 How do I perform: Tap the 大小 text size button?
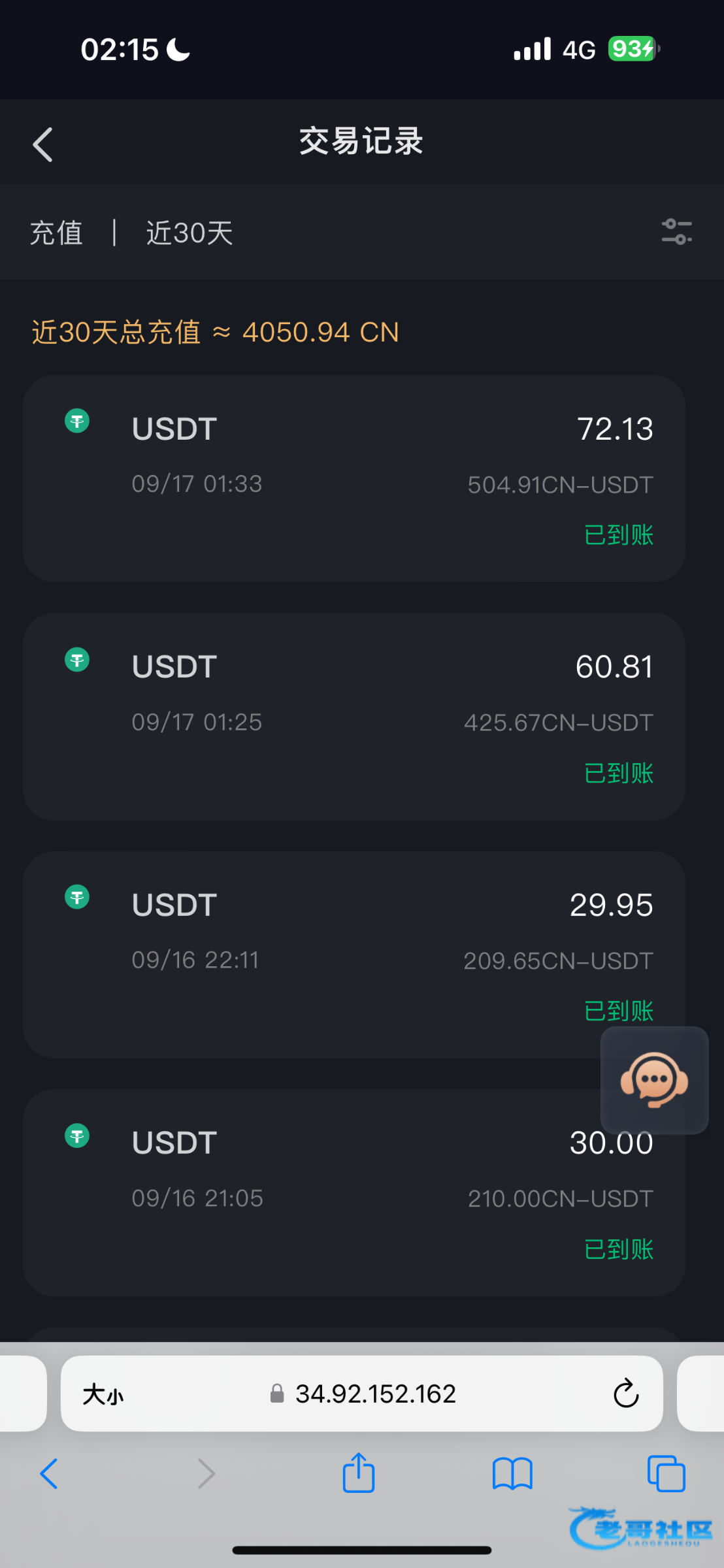103,1394
